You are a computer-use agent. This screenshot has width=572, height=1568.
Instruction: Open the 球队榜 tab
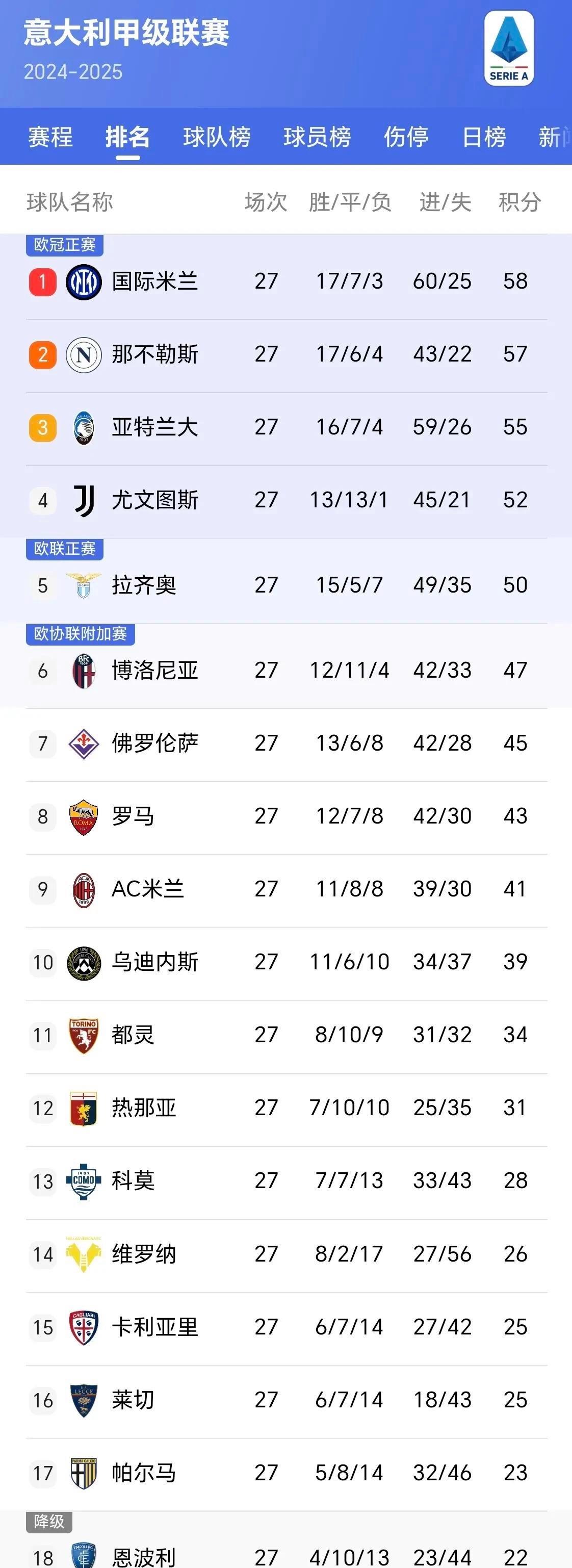click(x=217, y=137)
